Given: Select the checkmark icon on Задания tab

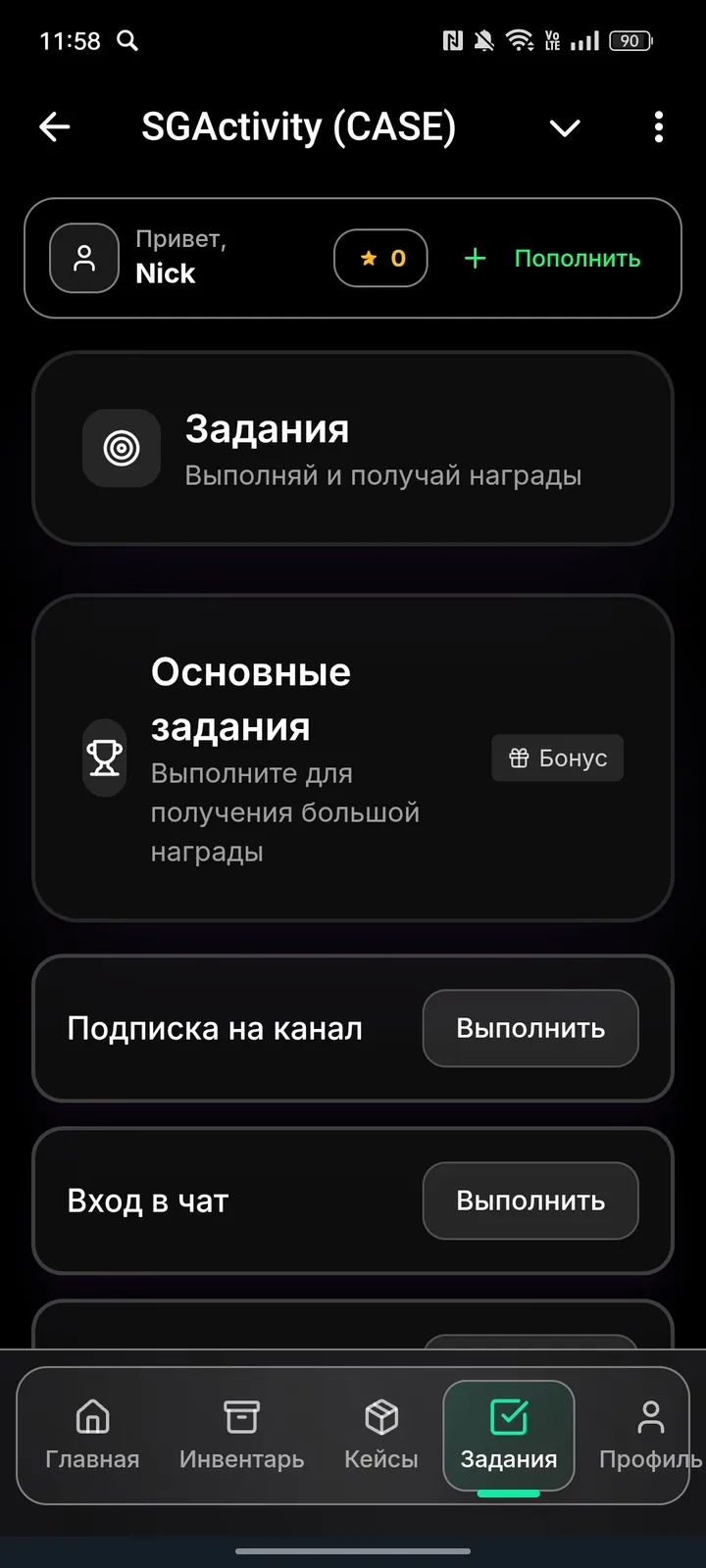Looking at the screenshot, I should [x=508, y=1414].
